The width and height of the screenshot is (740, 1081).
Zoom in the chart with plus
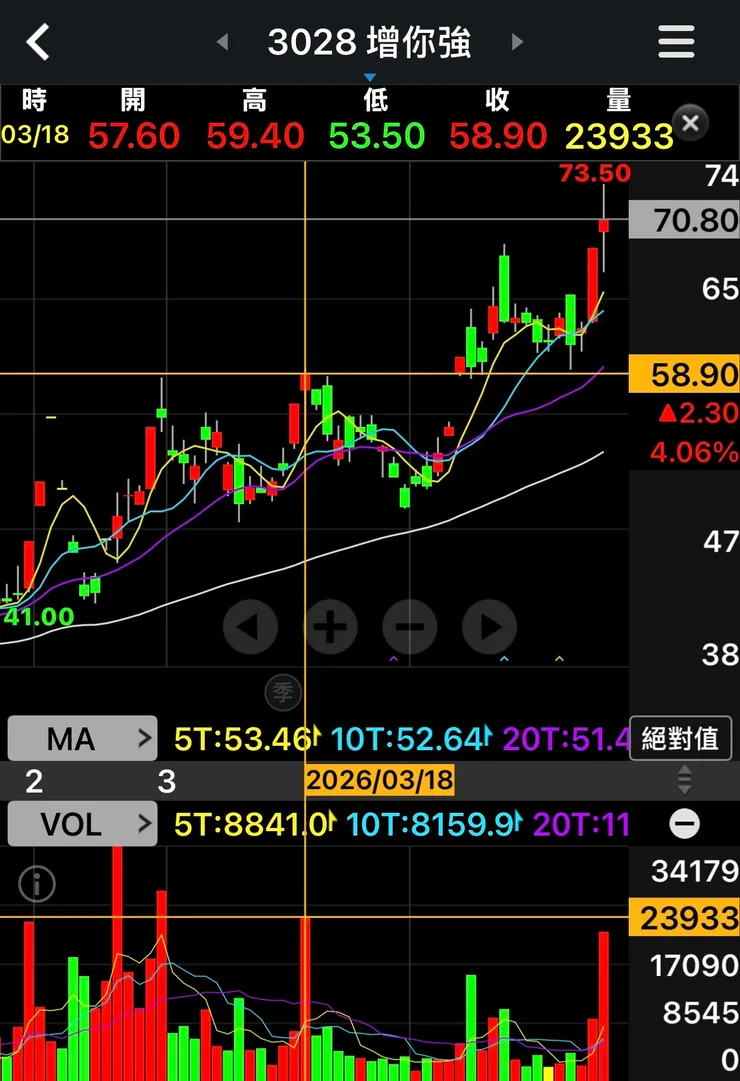click(330, 628)
